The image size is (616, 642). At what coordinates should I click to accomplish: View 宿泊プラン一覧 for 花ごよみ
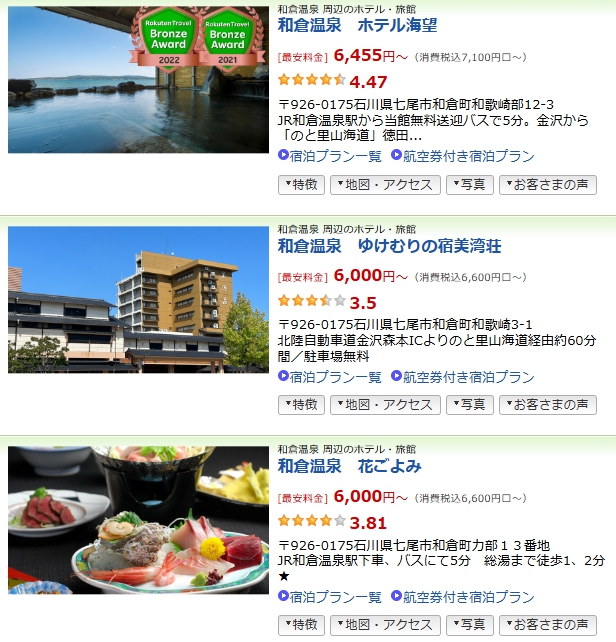pos(335,597)
